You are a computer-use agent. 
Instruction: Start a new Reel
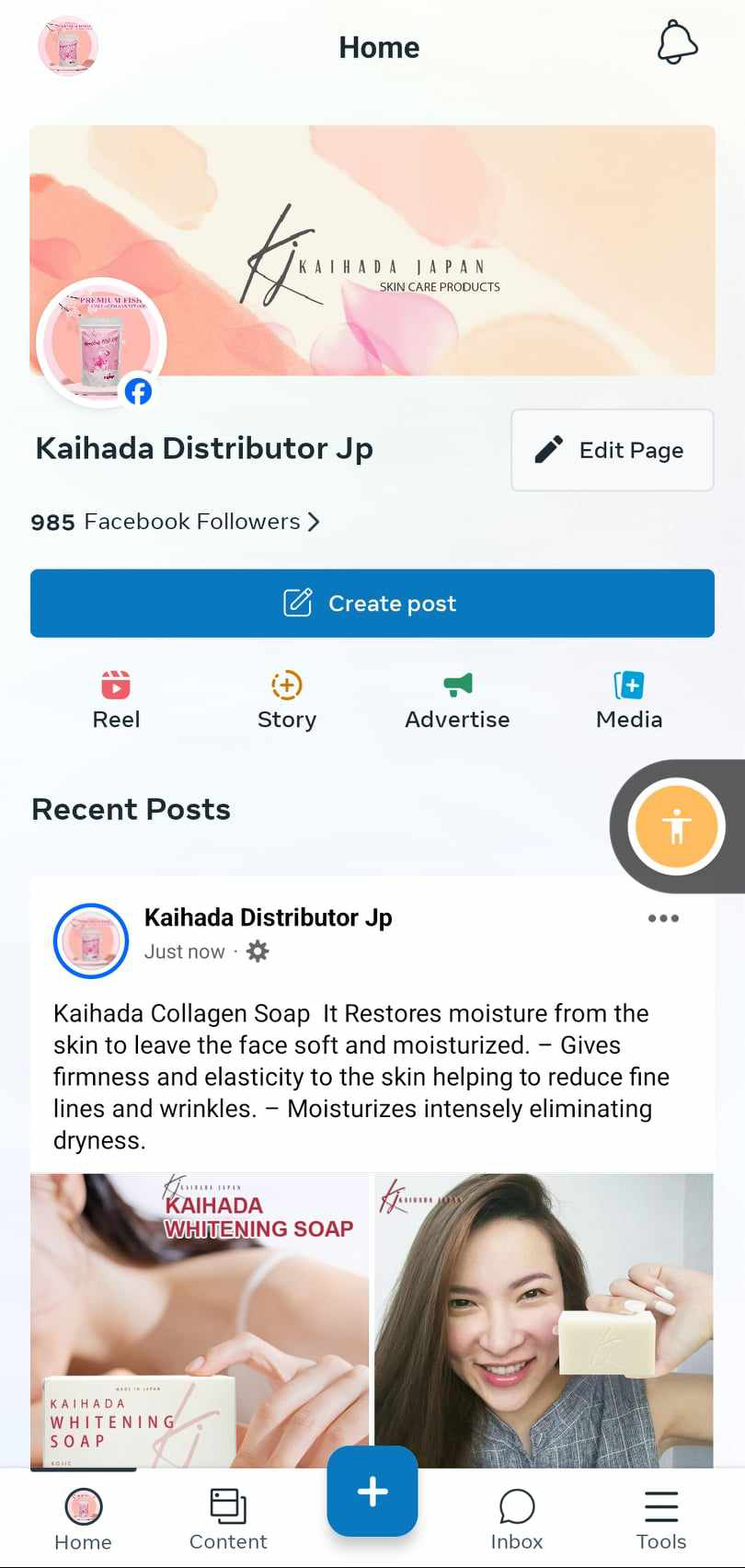coord(116,699)
